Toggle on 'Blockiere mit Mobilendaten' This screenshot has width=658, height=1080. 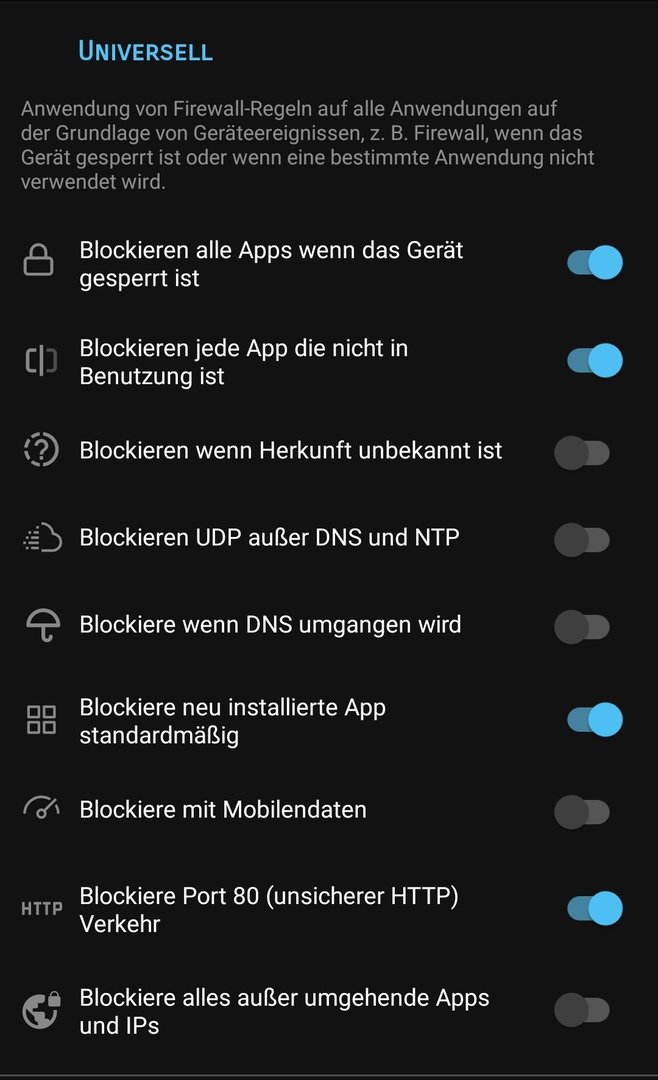(582, 811)
